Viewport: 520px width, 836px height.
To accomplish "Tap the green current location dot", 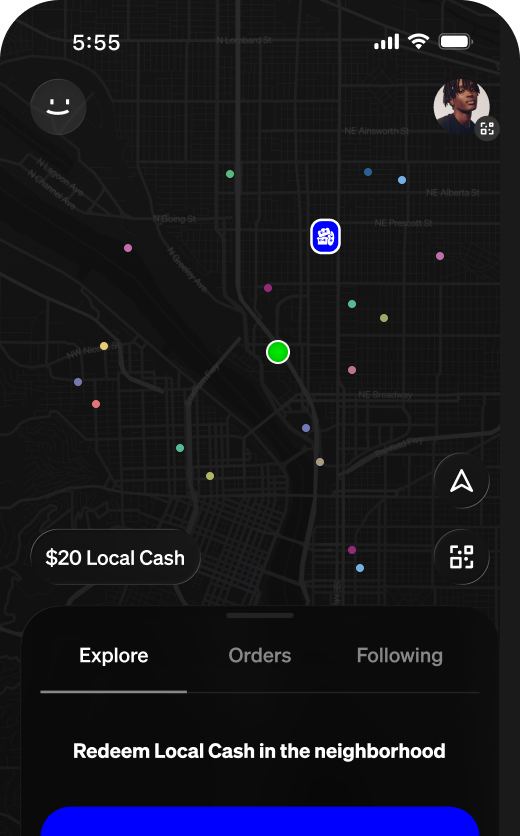I will [278, 352].
